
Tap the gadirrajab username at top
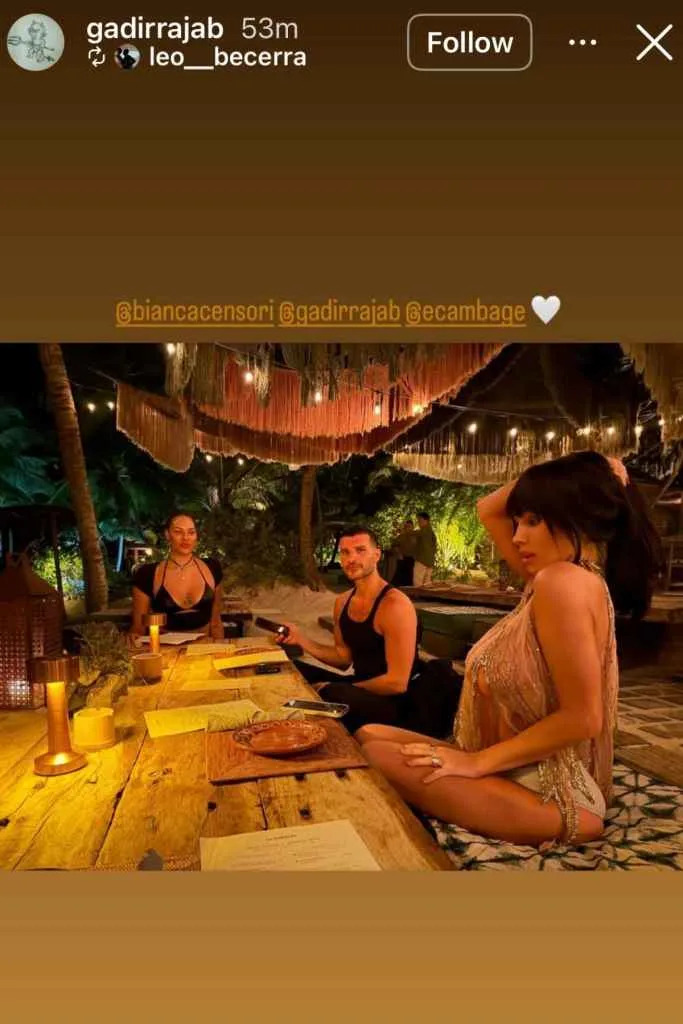tap(154, 29)
